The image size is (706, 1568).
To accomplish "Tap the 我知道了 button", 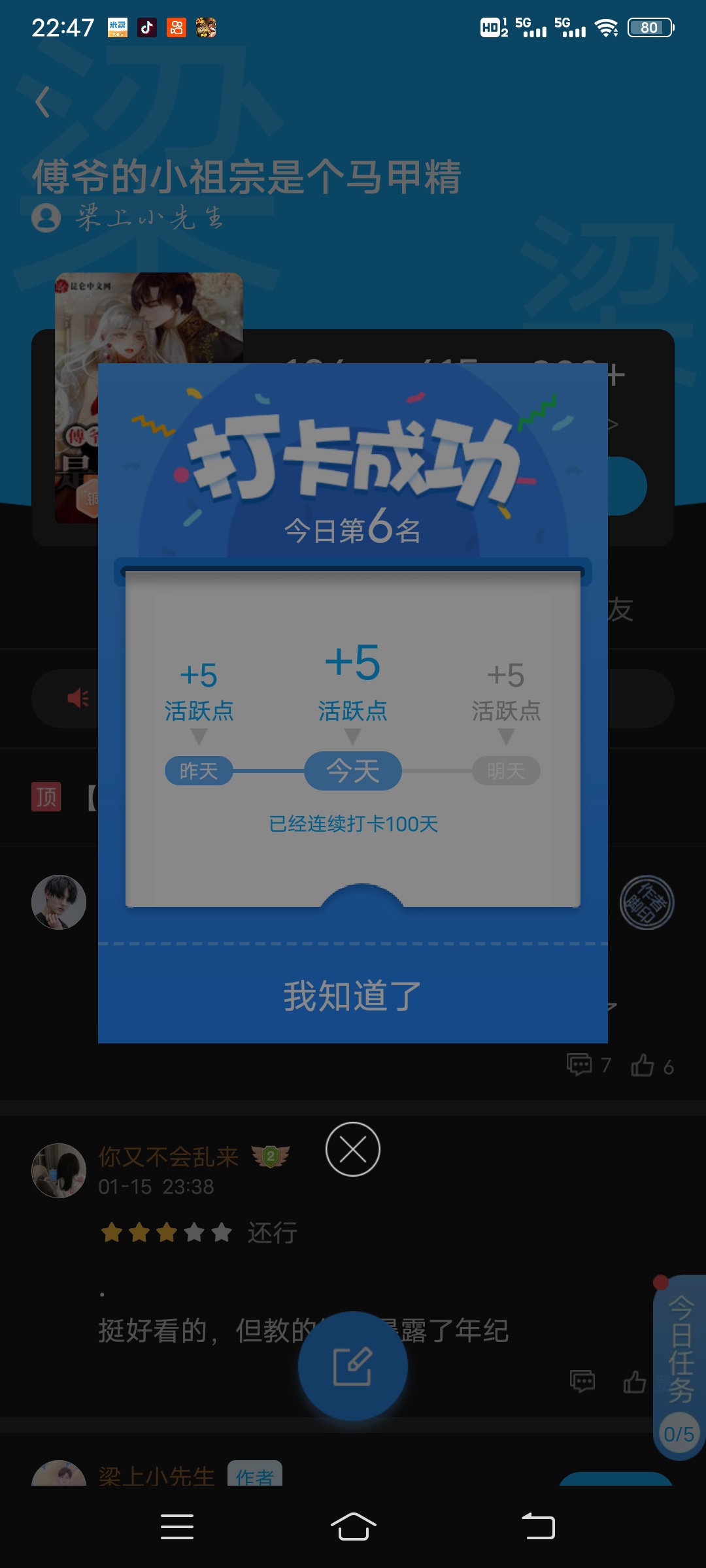I will tap(352, 996).
